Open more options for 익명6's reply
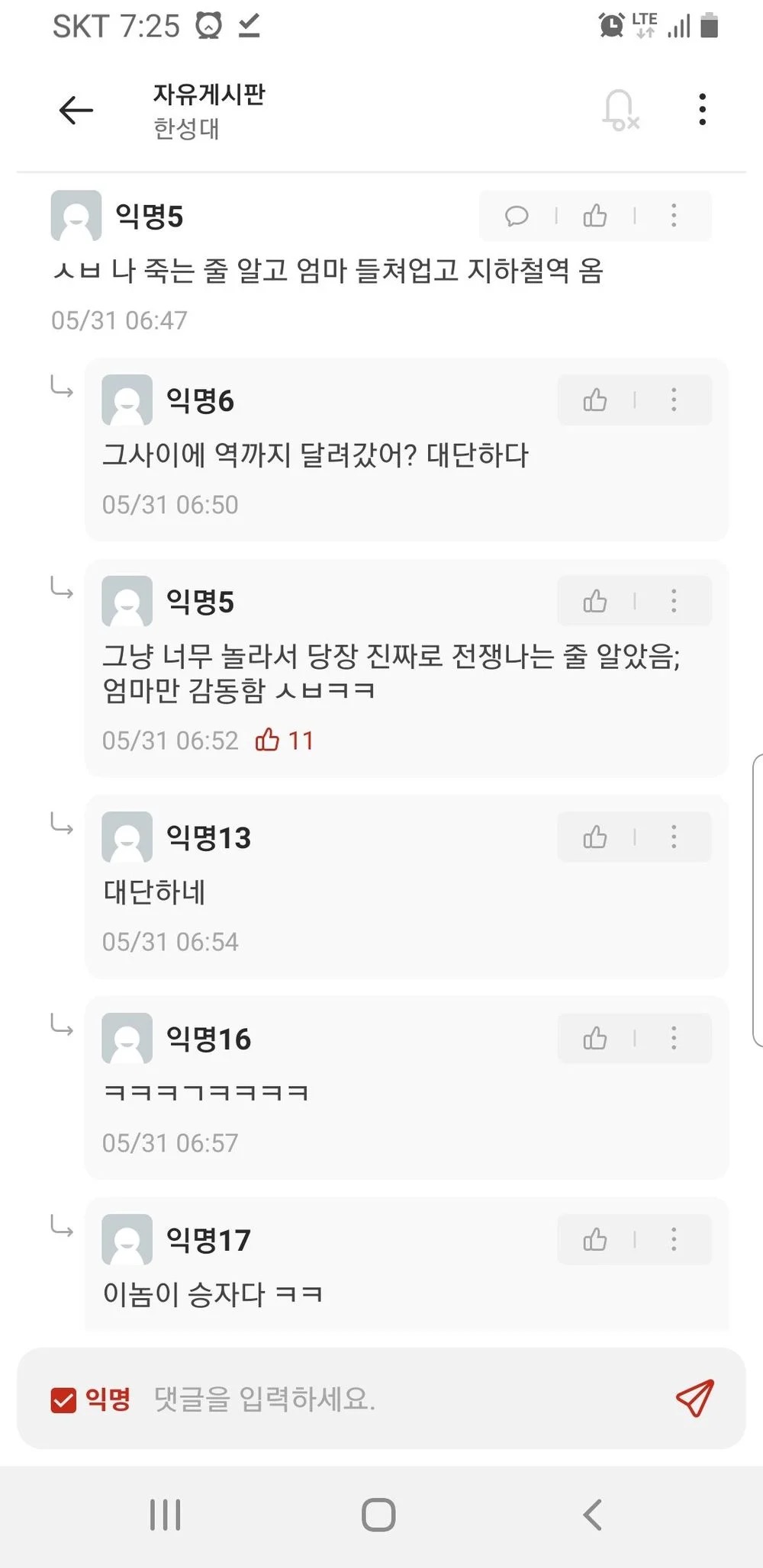This screenshot has width=763, height=1568. tap(674, 400)
